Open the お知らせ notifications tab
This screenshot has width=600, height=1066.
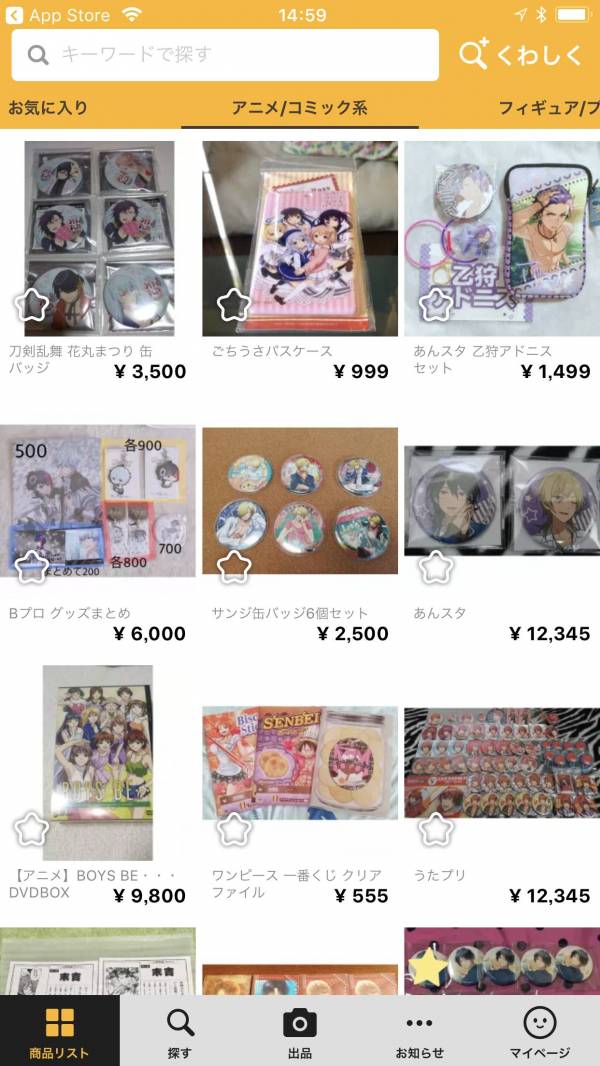coord(419,1032)
